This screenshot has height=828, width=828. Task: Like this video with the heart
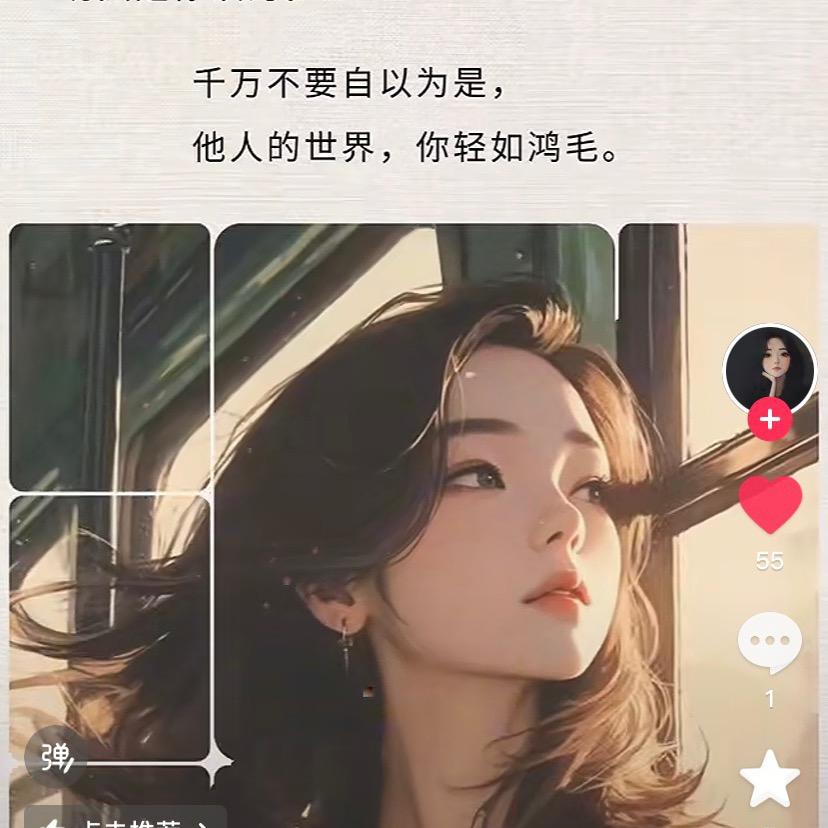tap(770, 505)
